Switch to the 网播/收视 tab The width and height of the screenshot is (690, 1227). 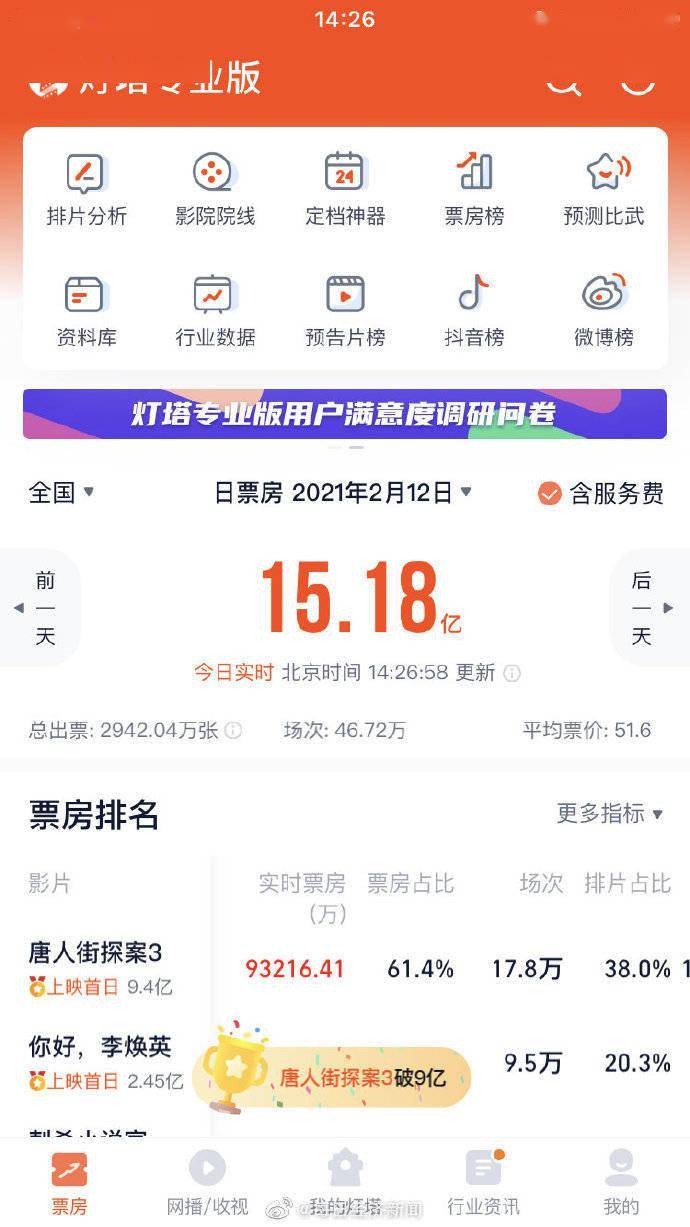click(207, 1183)
